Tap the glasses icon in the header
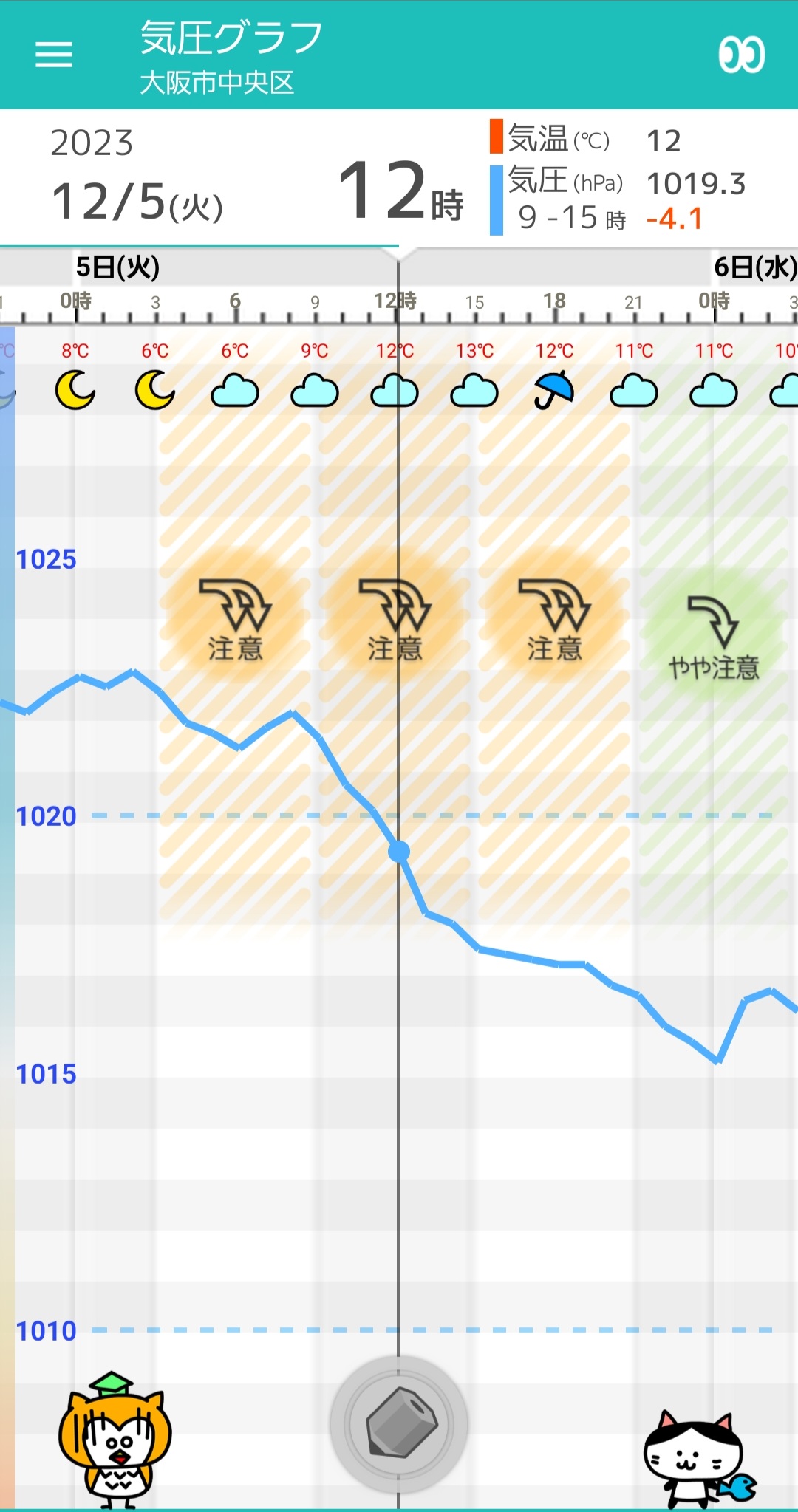The height and width of the screenshot is (1512, 798). point(741,55)
